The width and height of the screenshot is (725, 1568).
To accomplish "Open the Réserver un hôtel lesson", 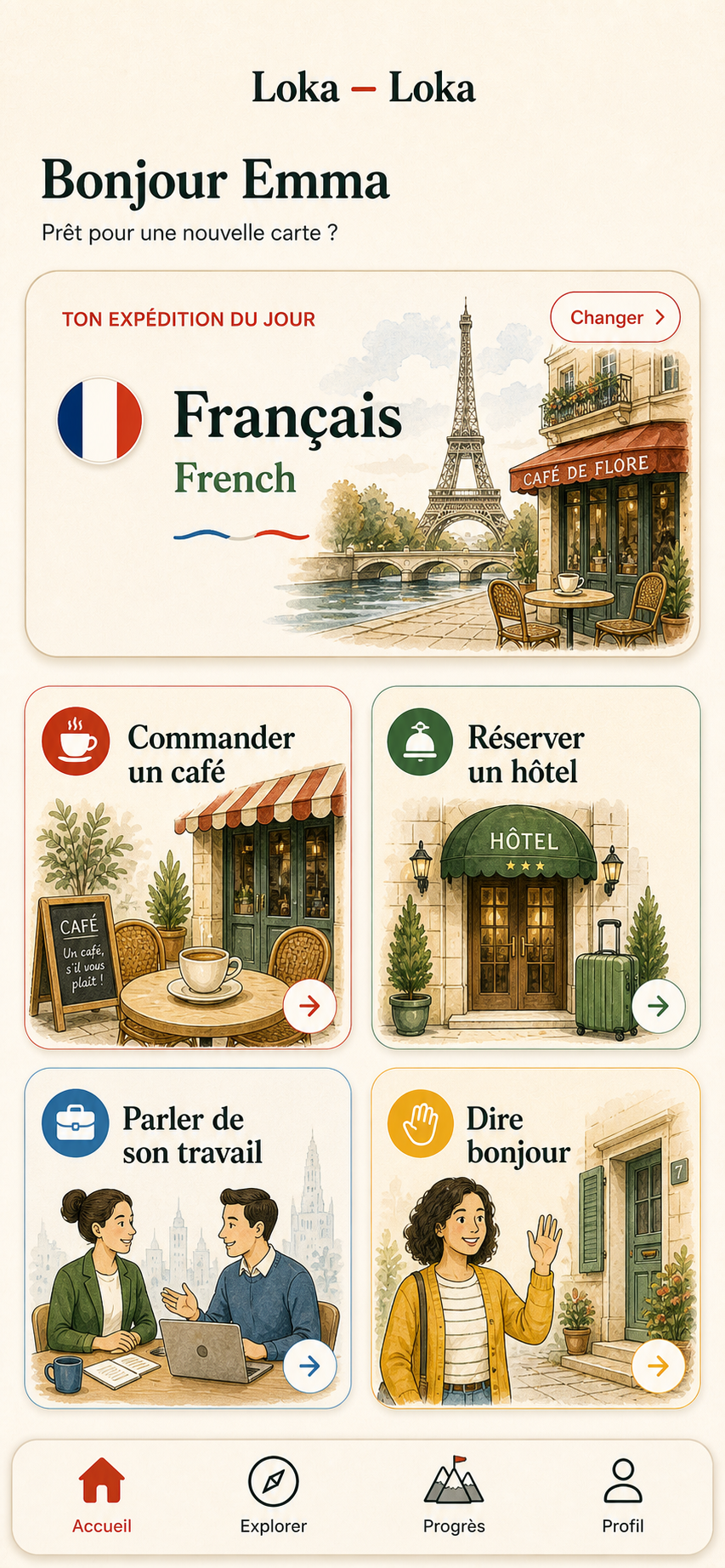I will [x=535, y=867].
